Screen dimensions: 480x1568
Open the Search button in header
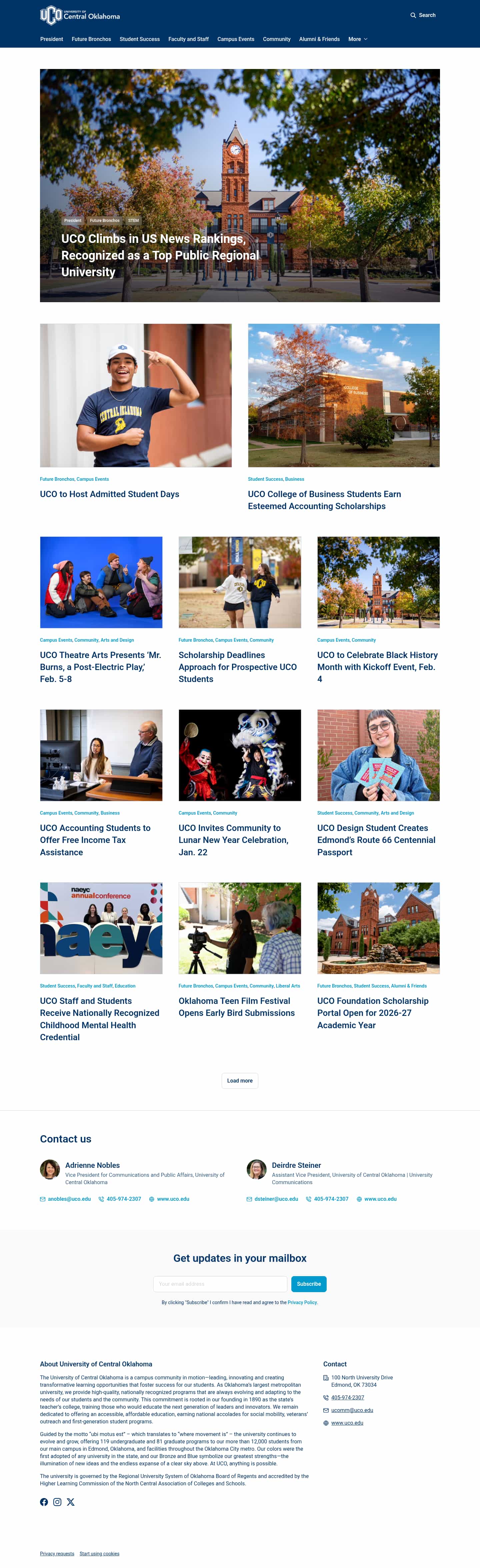(423, 15)
